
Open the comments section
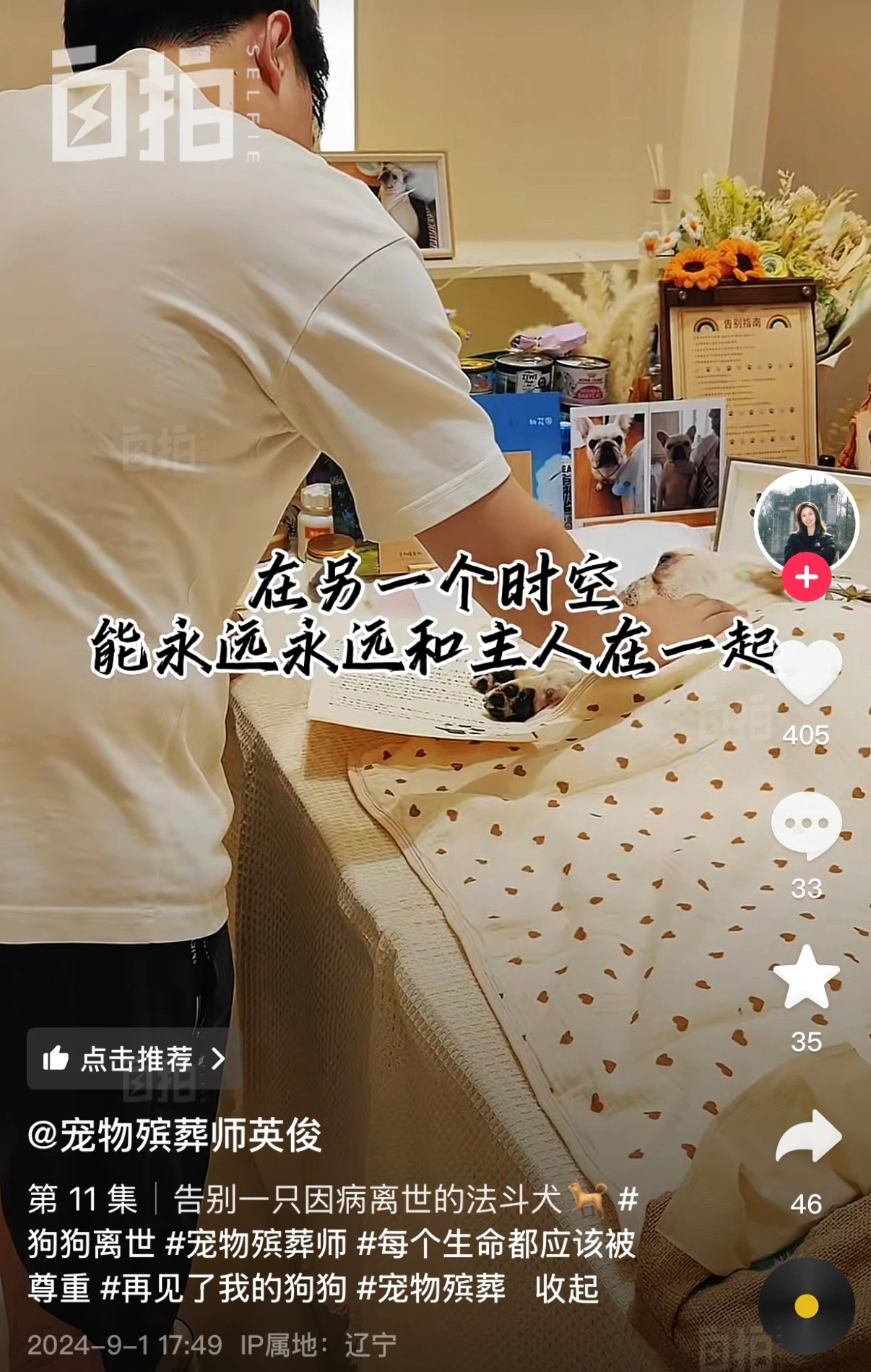click(806, 825)
